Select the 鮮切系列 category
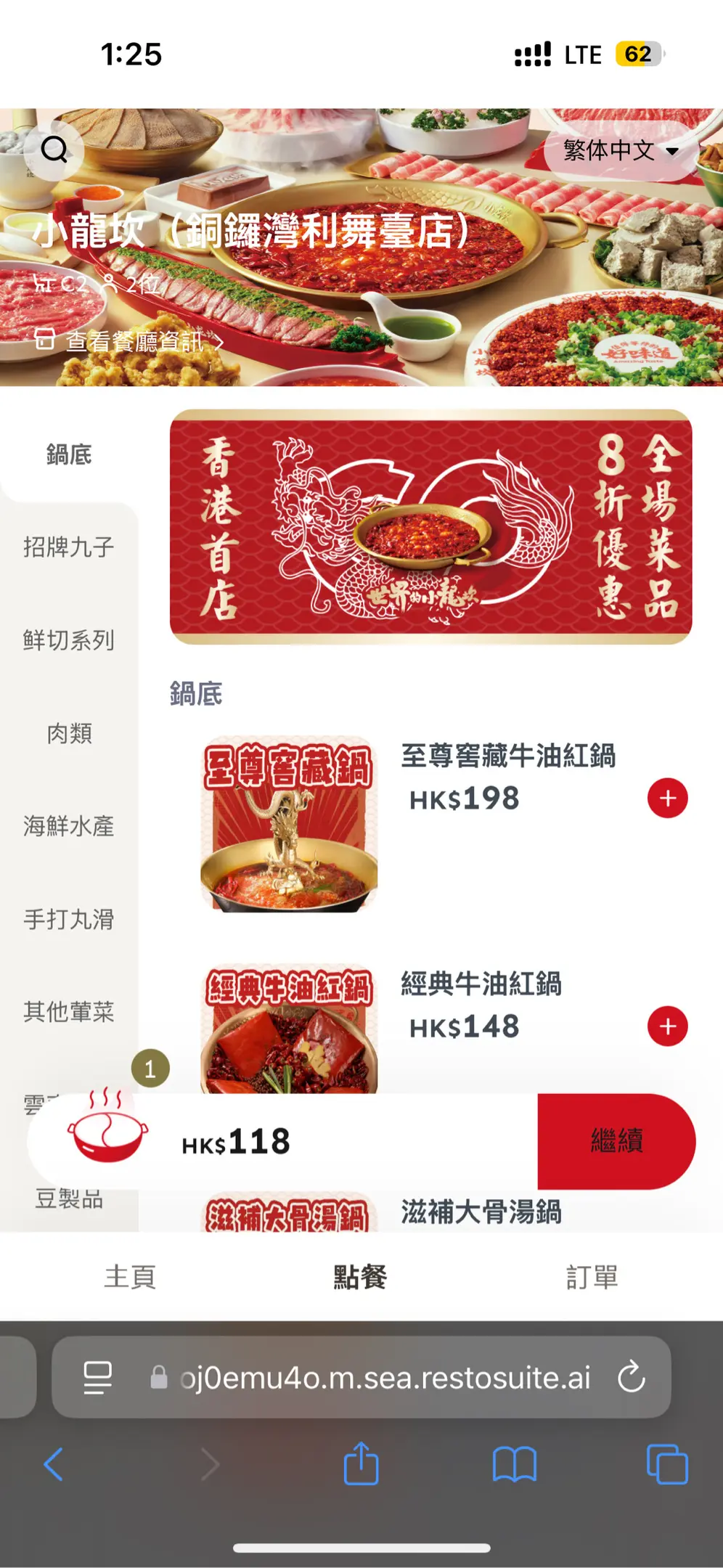Image resolution: width=723 pixels, height=1568 pixels. pyautogui.click(x=69, y=640)
